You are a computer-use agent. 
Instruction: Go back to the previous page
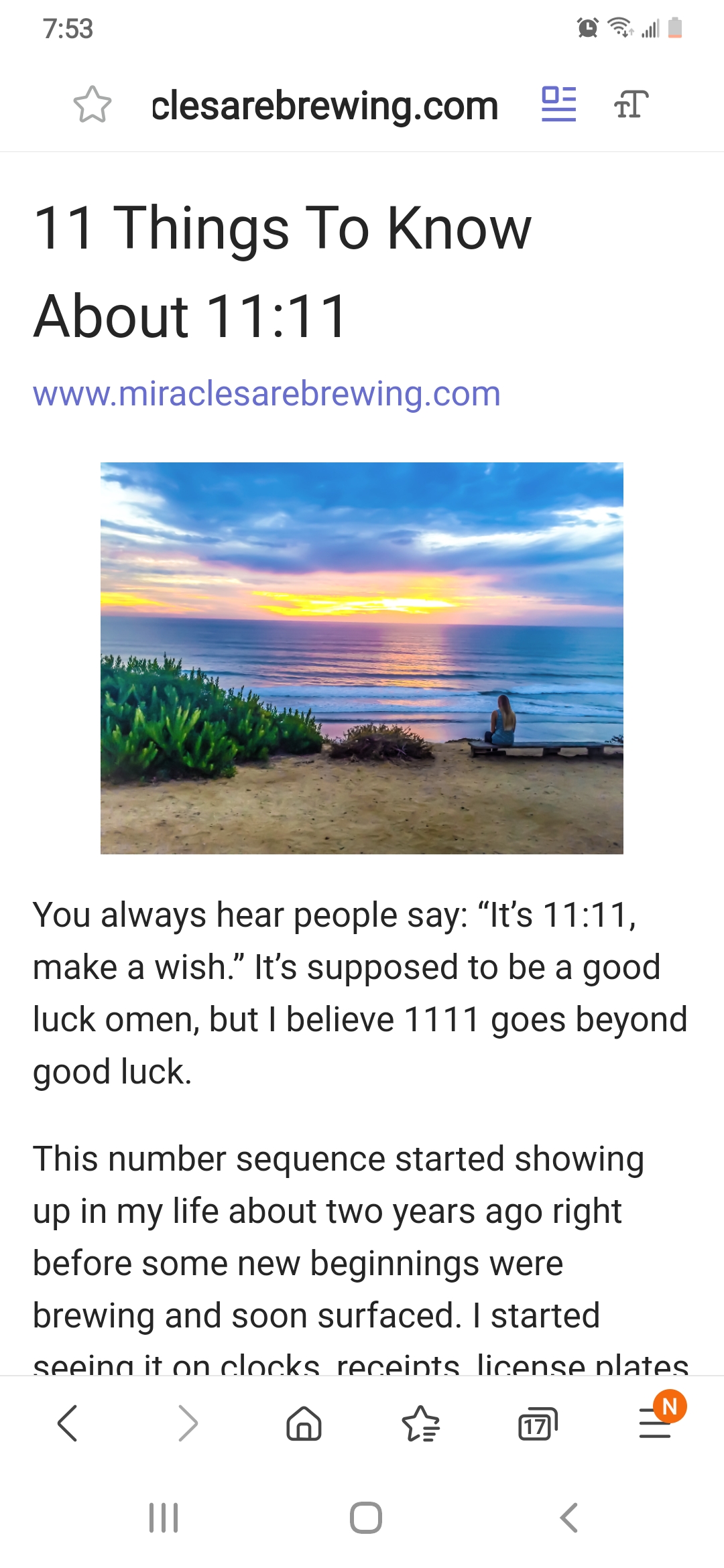tap(68, 1423)
